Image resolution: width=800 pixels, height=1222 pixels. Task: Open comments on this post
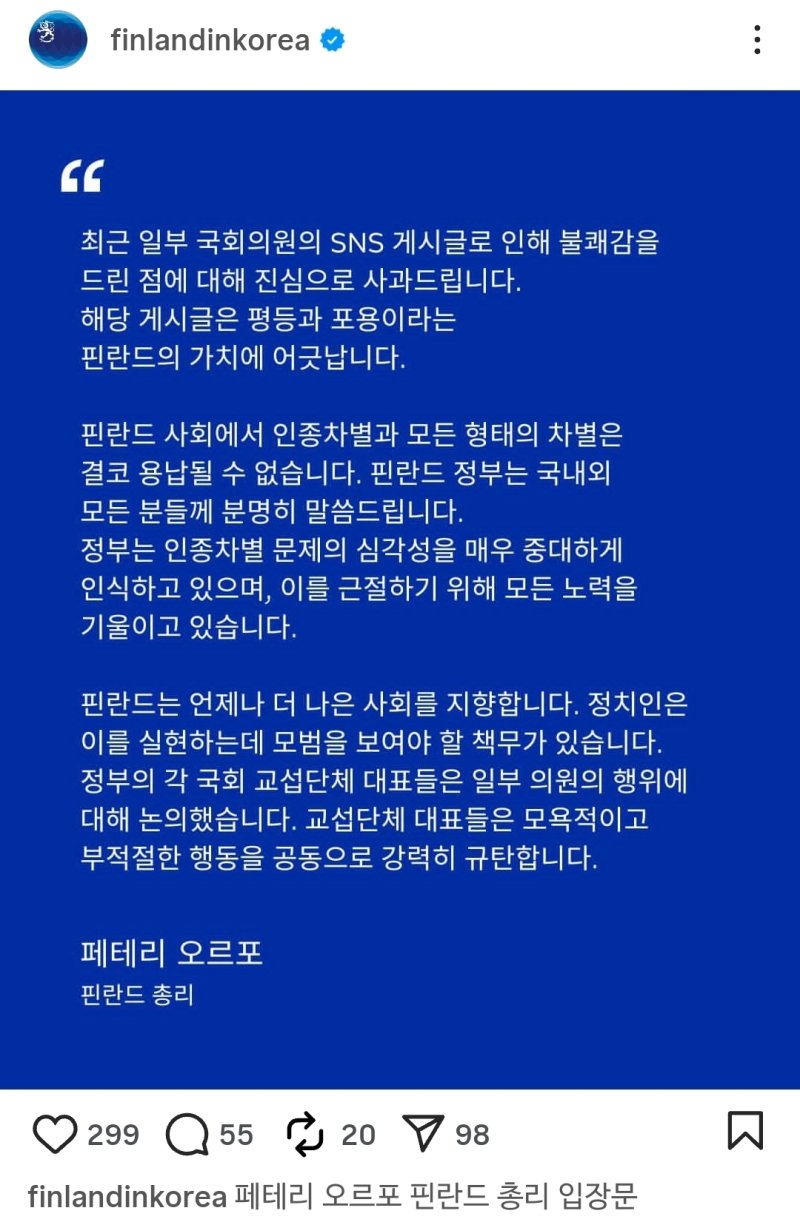187,1134
